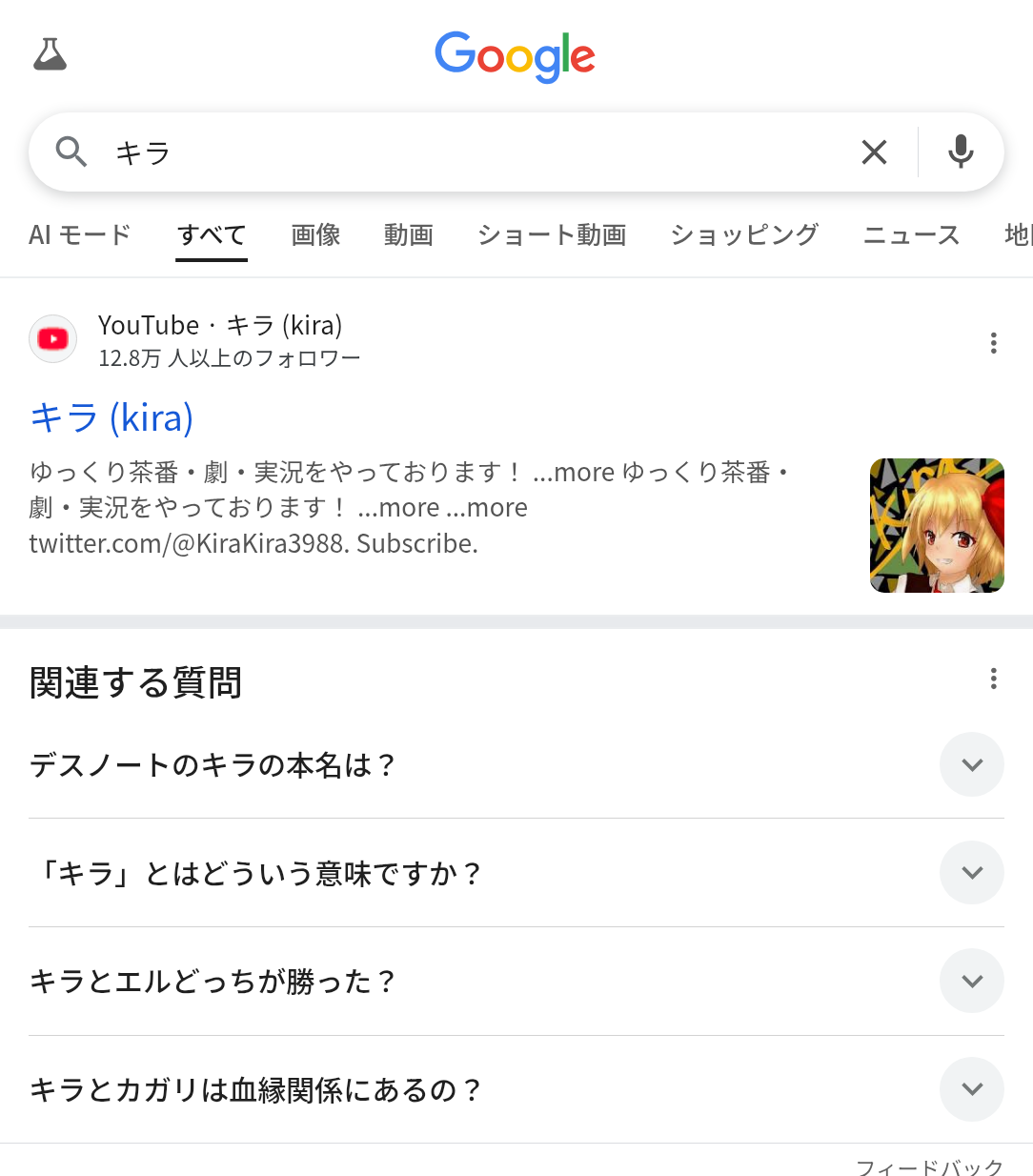Switch to the ショッピング tab
The image size is (1033, 1176).
tap(744, 235)
